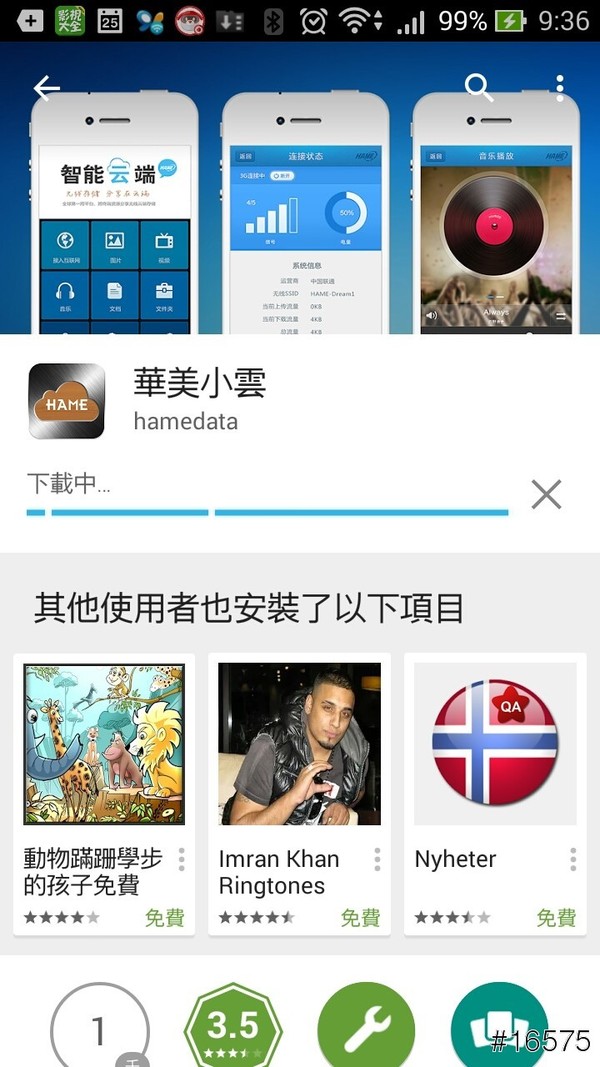This screenshot has width=600, height=1067.
Task: Open options menu for Nyheter
Action: coord(573,860)
